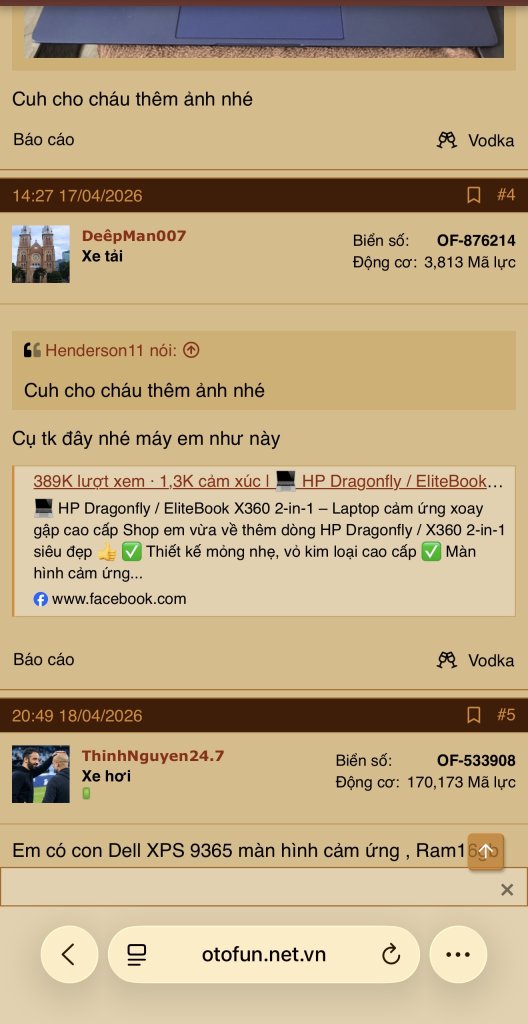
Task: Report Henderson11's post with Báo cáo
Action: (44, 140)
